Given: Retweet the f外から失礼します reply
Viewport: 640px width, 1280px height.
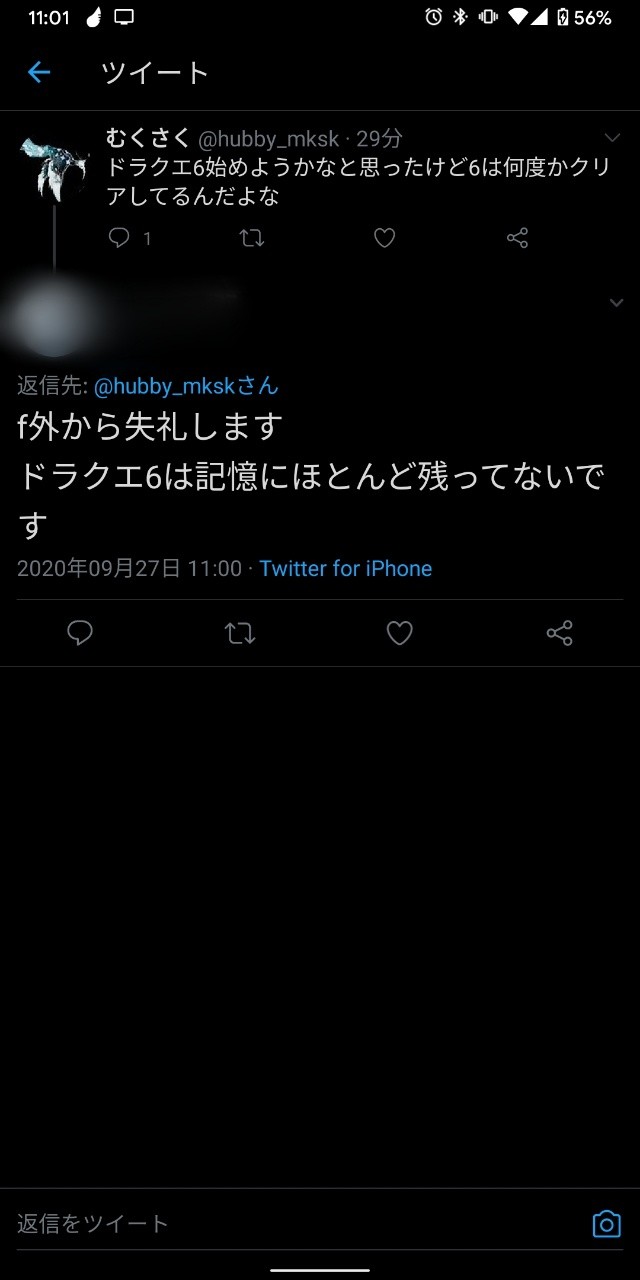Looking at the screenshot, I should [240, 633].
